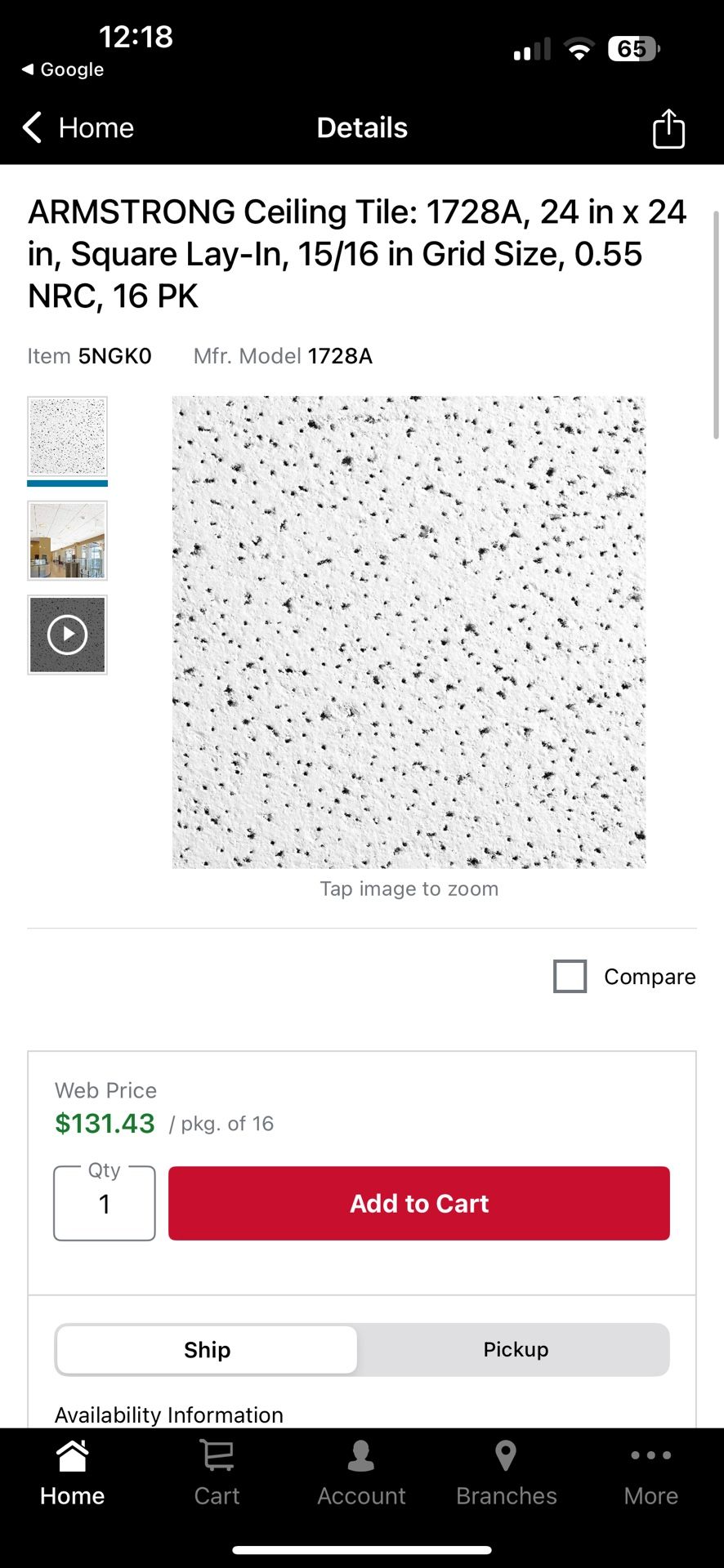Screen dimensions: 724x1568
Task: Open the Branches locator
Action: 506,1474
